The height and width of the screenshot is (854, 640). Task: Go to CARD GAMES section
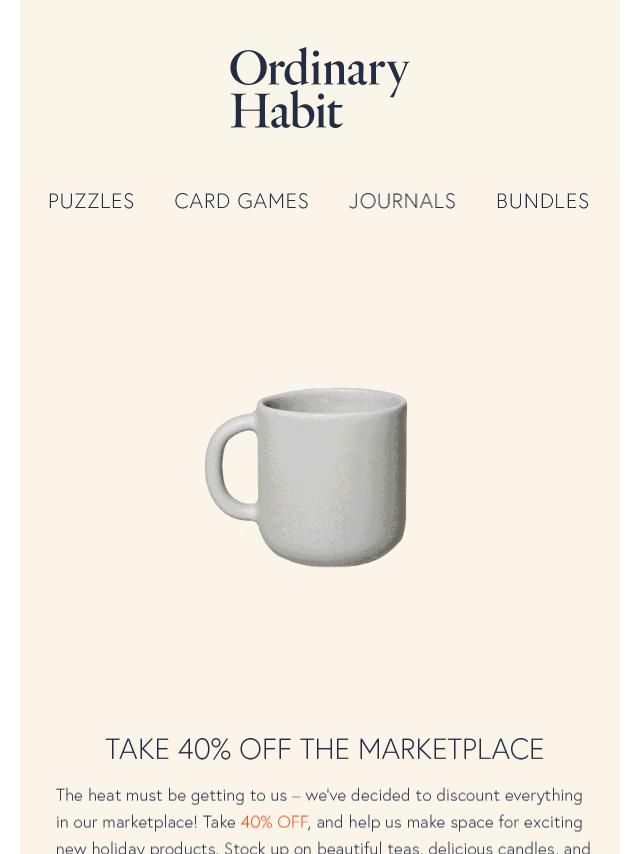[x=241, y=201]
